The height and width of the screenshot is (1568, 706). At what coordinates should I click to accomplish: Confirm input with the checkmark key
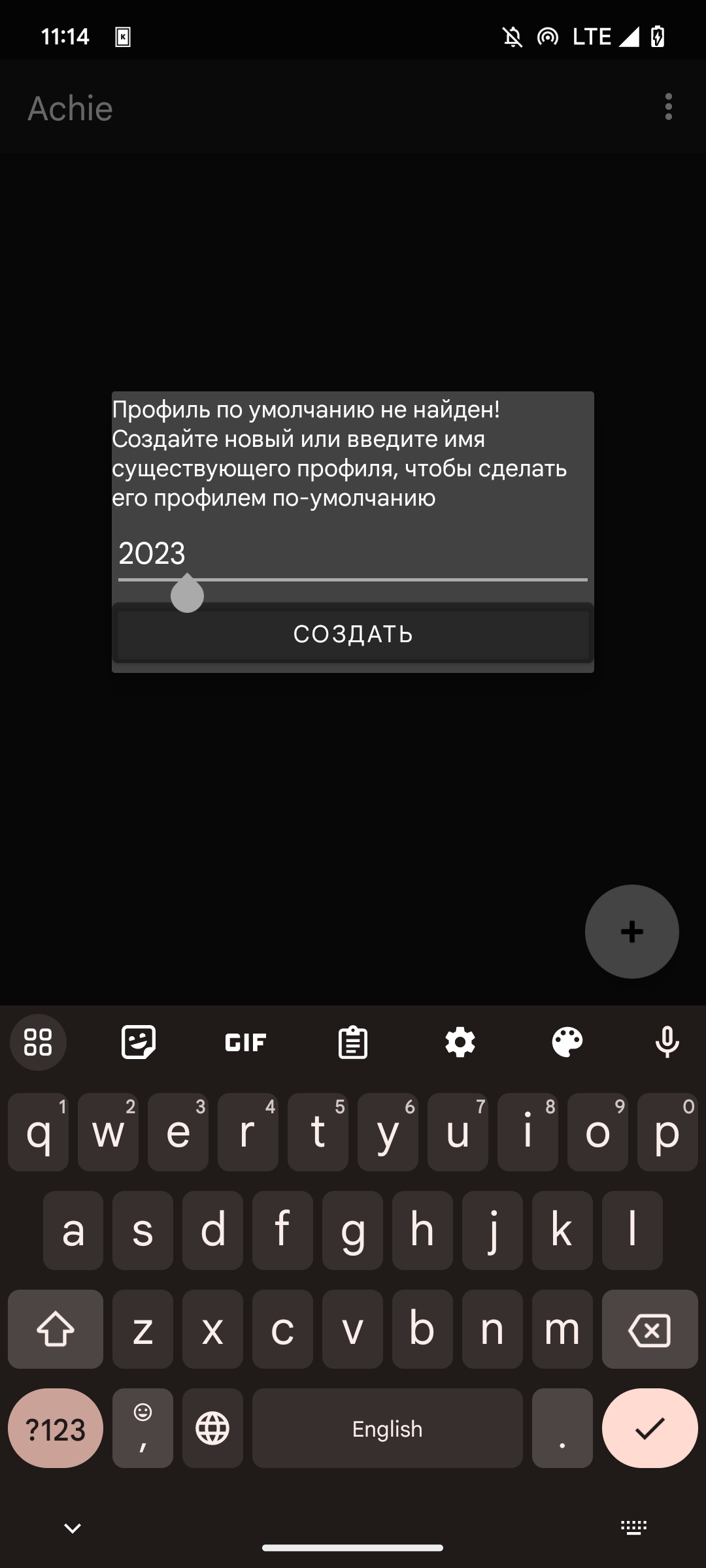[650, 1428]
